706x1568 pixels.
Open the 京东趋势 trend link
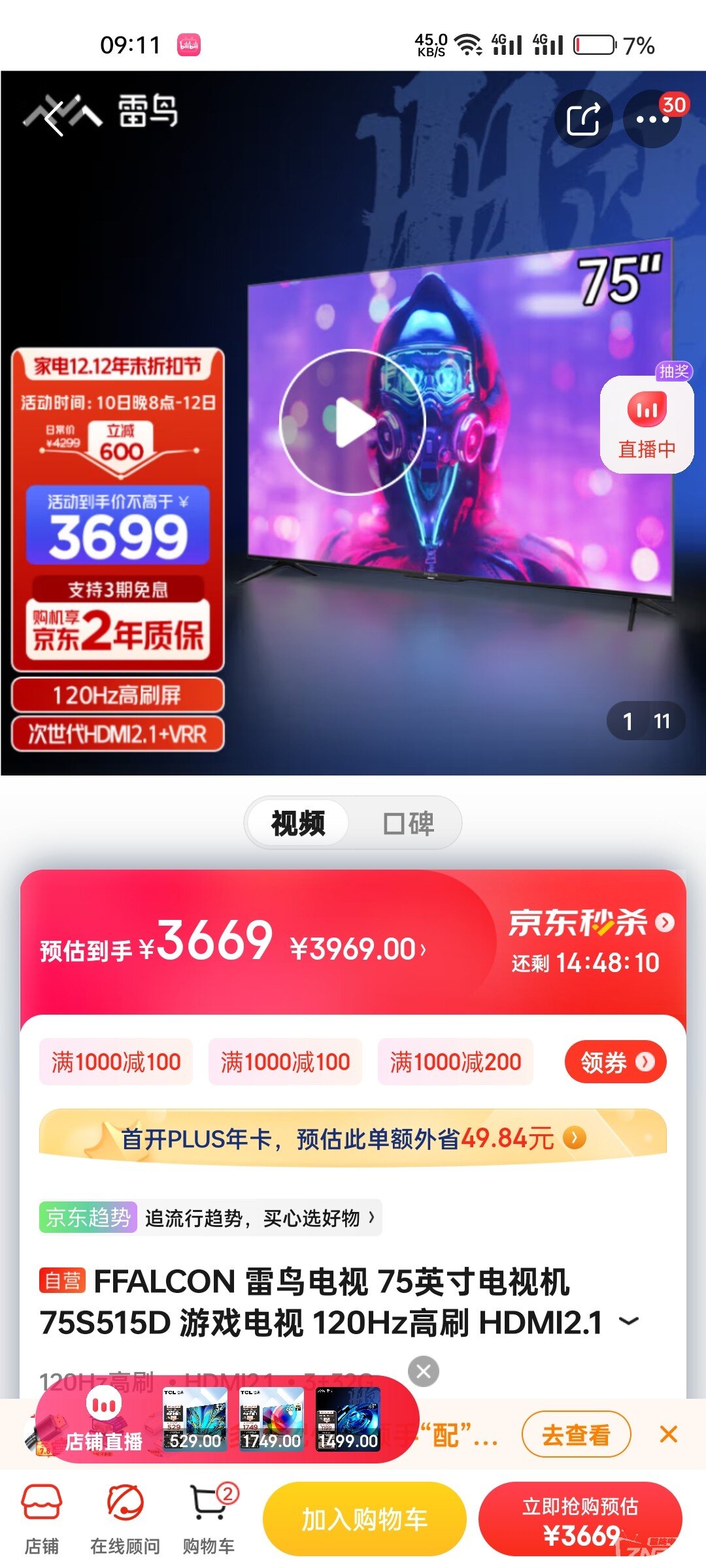209,1218
